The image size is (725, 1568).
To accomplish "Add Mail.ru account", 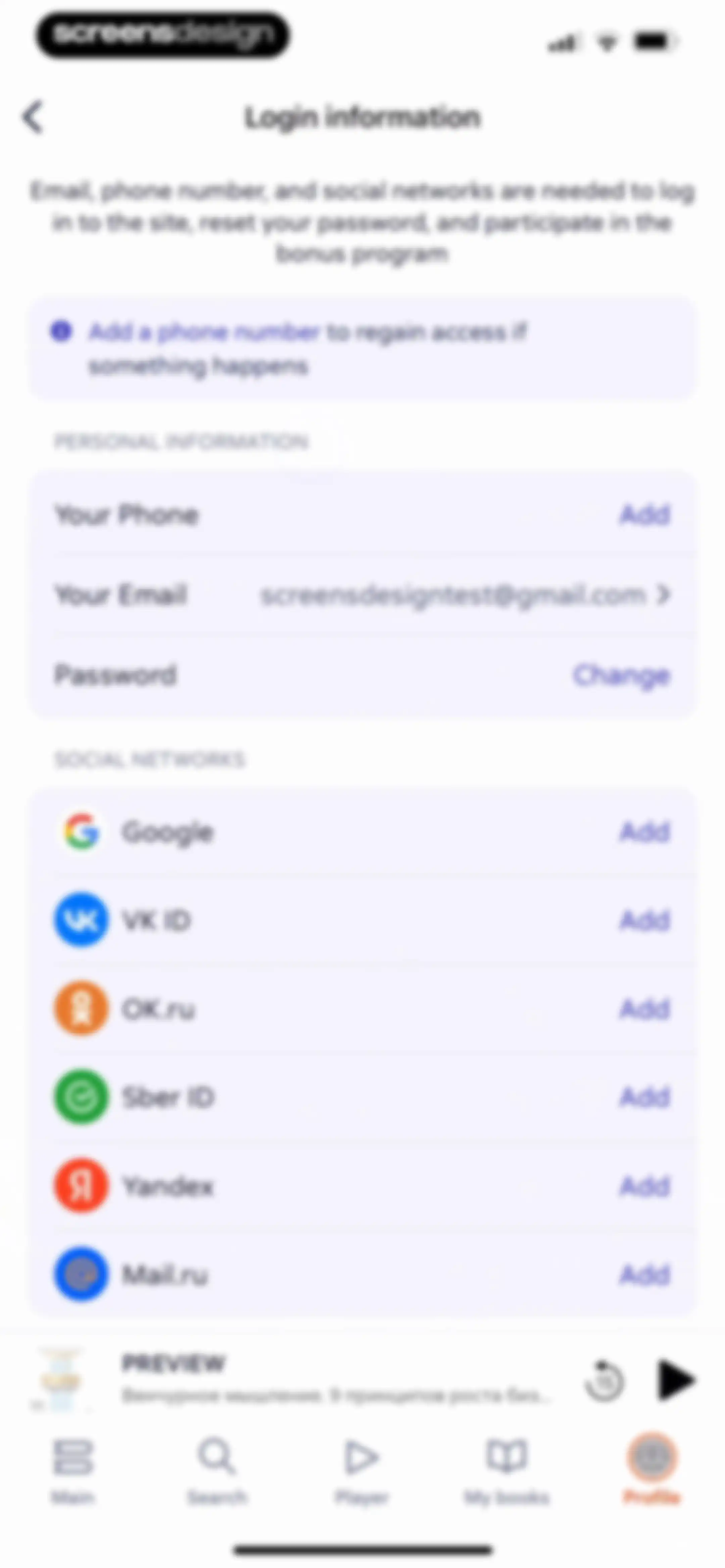I will (645, 1274).
